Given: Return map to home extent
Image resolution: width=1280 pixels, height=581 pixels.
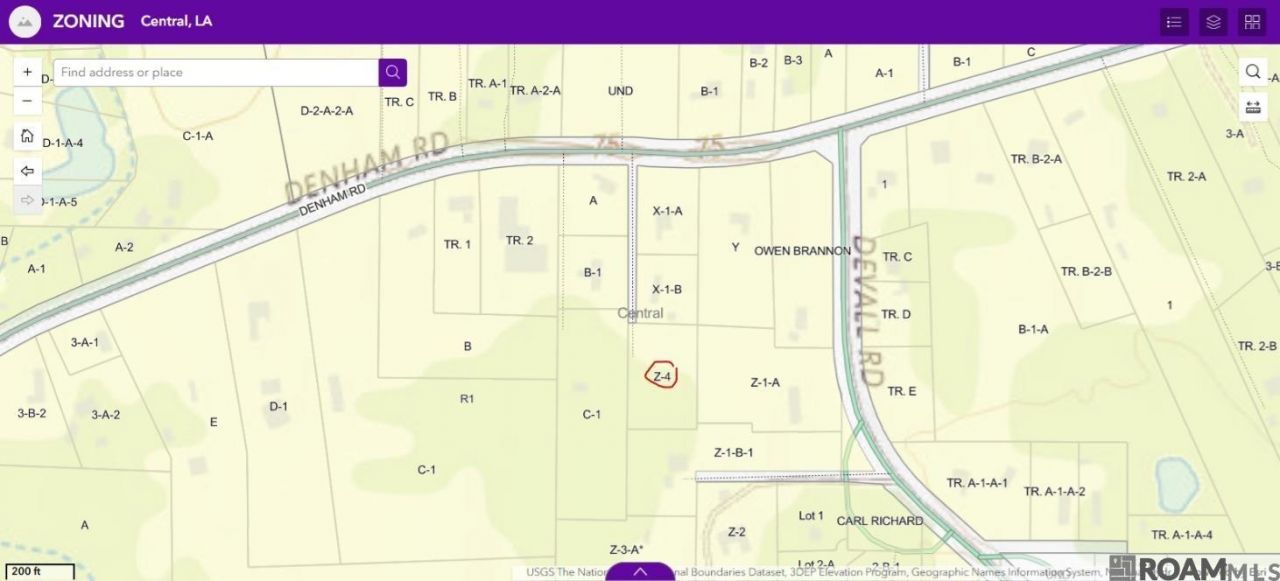Looking at the screenshot, I should [x=27, y=136].
